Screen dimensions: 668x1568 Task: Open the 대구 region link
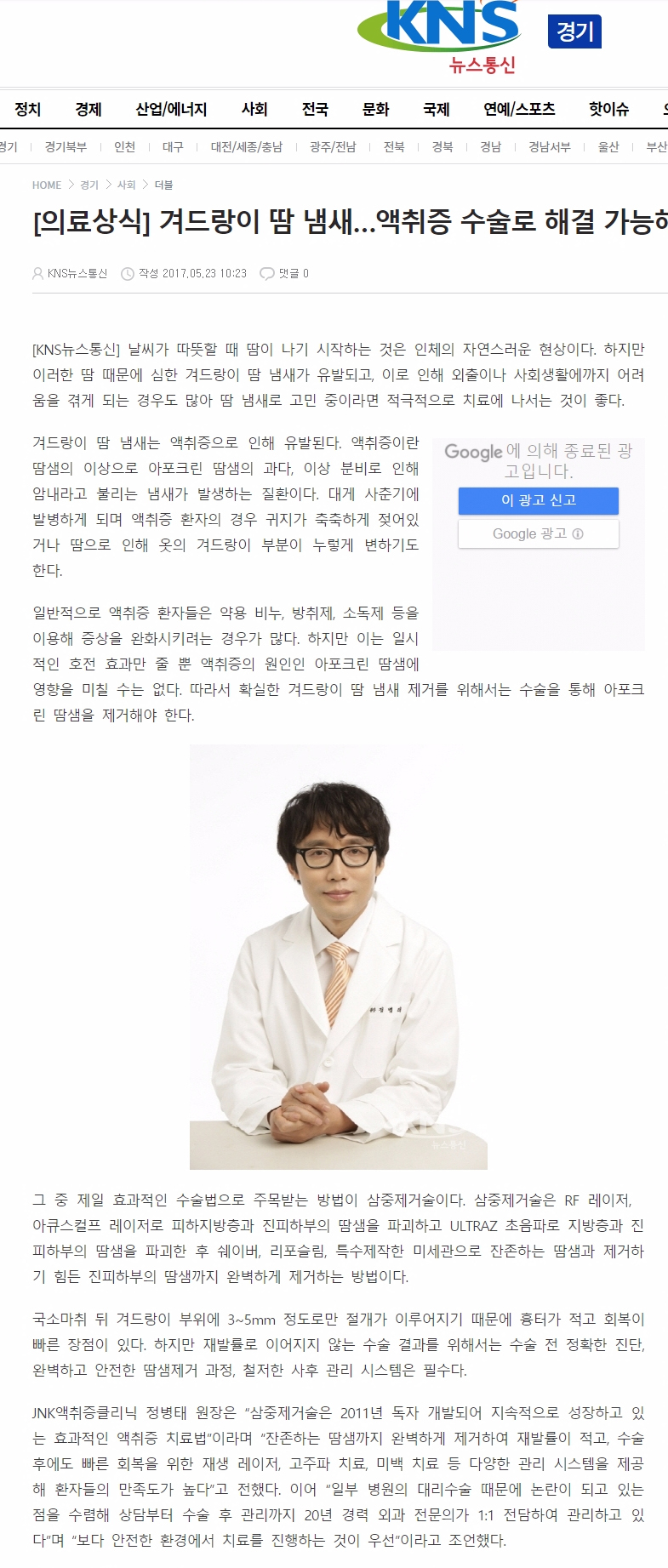pyautogui.click(x=173, y=147)
